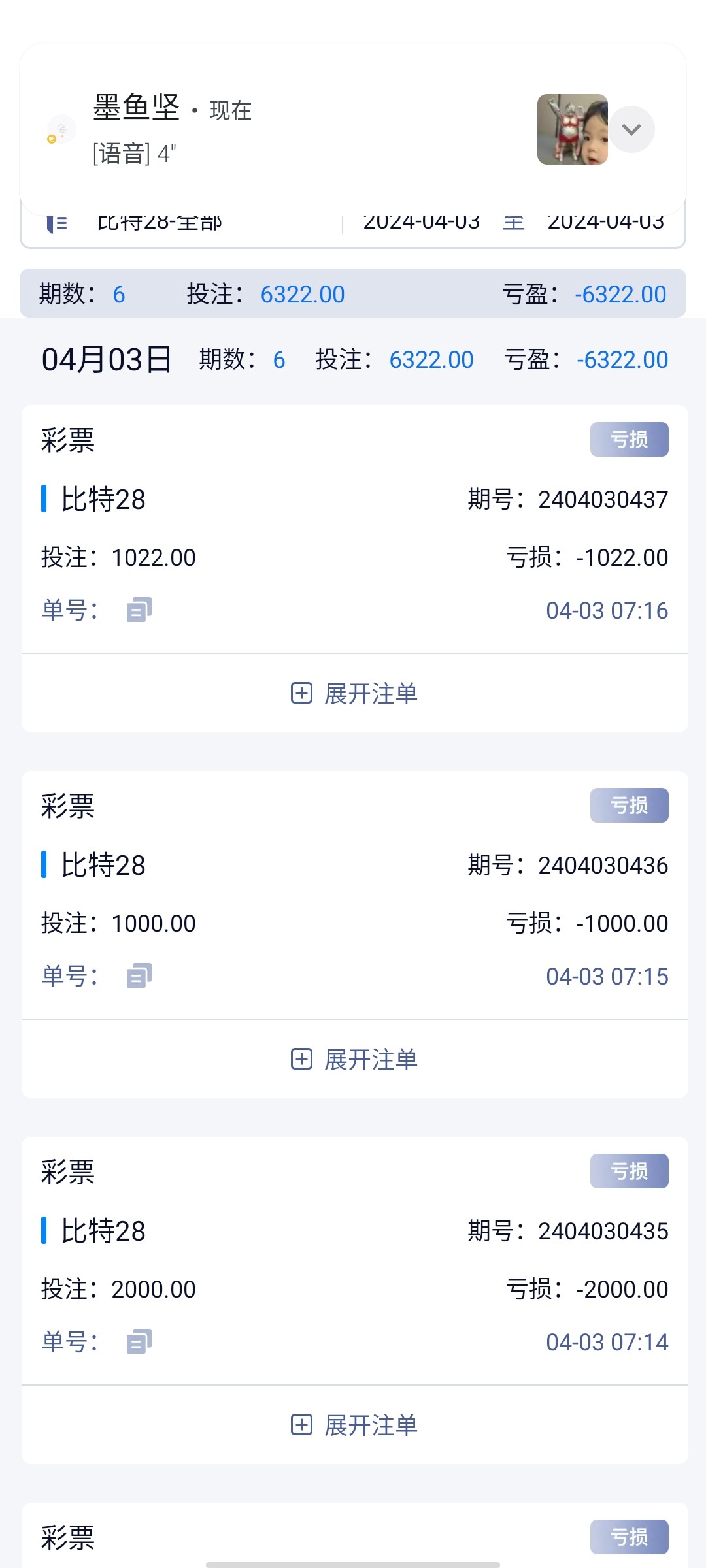Change the end date of the range
Image resolution: width=706 pixels, height=1568 pixels.
606,224
